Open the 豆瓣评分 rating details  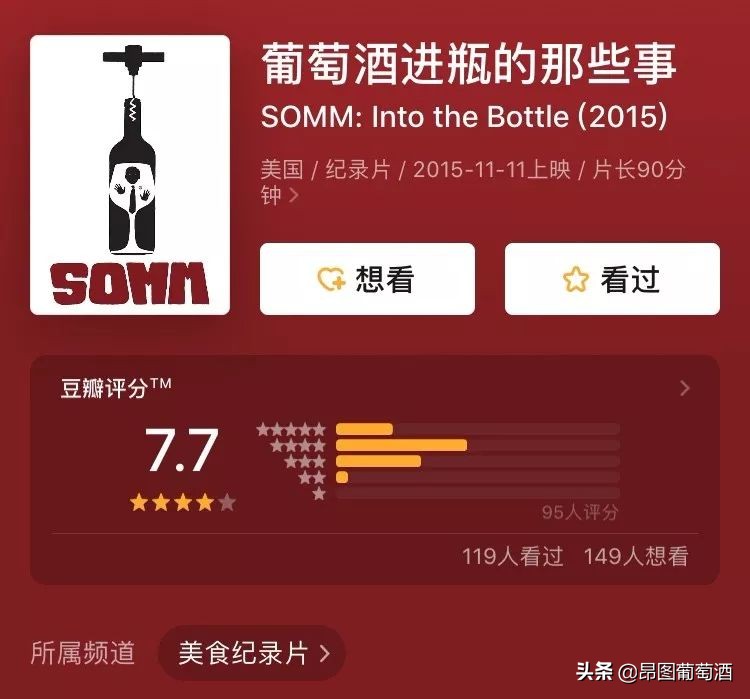pos(684,389)
